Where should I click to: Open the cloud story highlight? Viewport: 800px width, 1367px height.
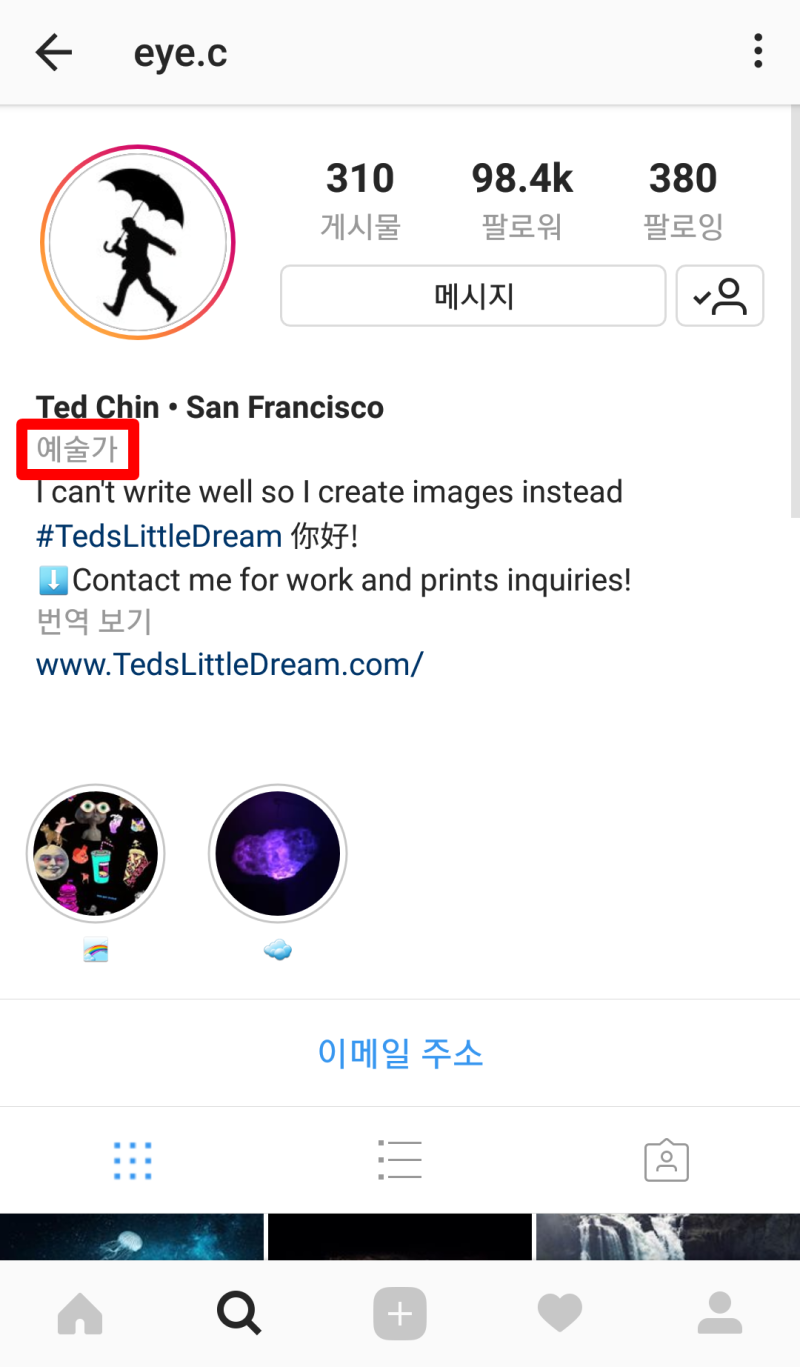tap(278, 855)
